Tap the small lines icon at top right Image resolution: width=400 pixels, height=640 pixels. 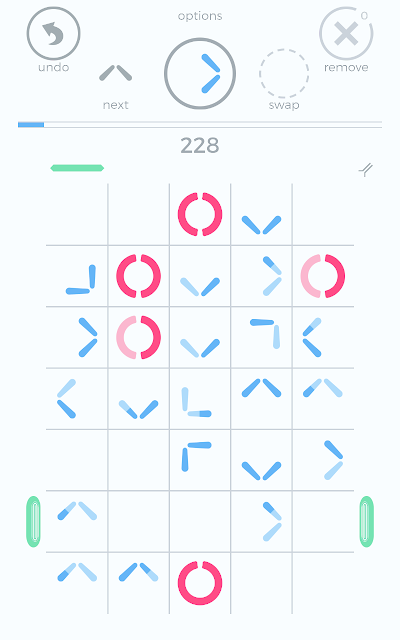point(366,169)
